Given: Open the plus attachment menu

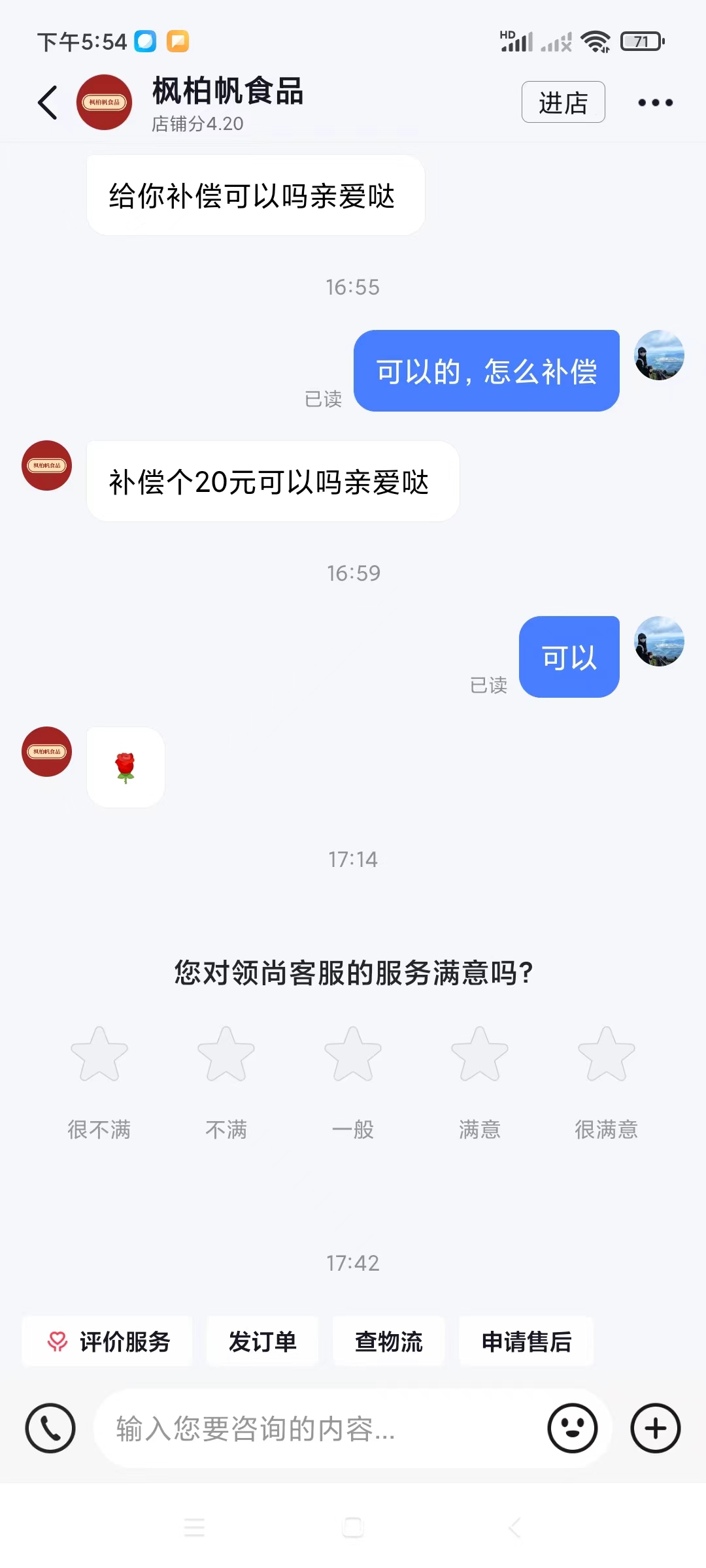Looking at the screenshot, I should pos(655,1428).
